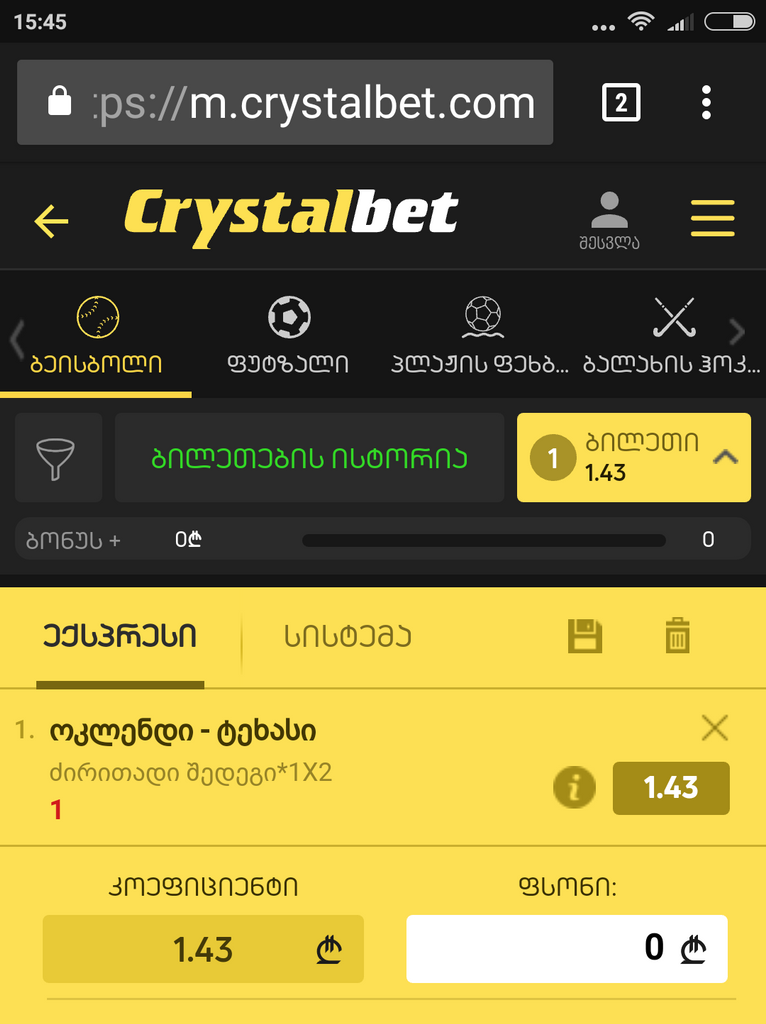Viewport: 766px width, 1024px height.
Task: Open the hamburger menu
Action: click(x=713, y=217)
